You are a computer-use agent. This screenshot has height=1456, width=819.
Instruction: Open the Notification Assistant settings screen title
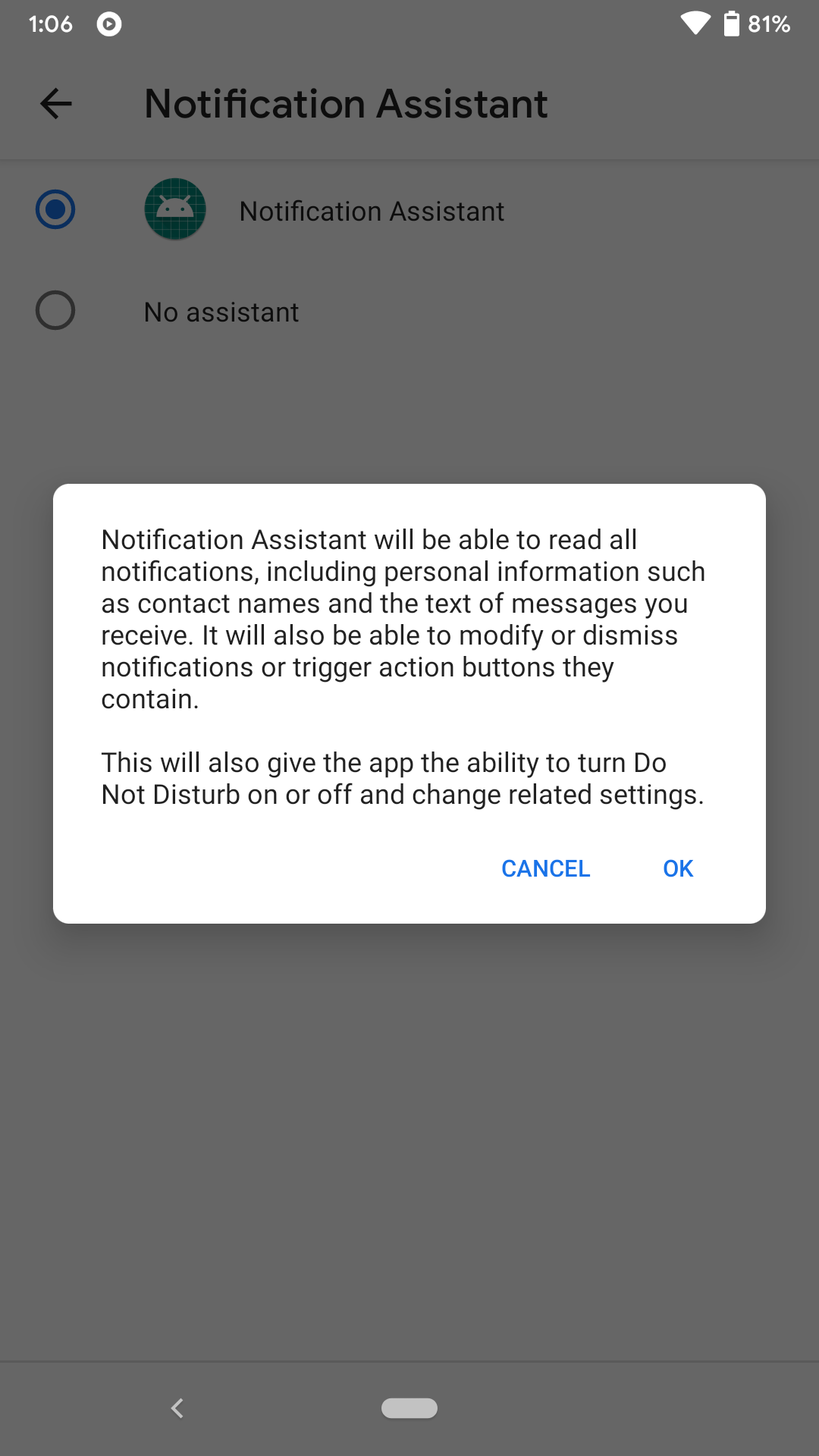[346, 103]
